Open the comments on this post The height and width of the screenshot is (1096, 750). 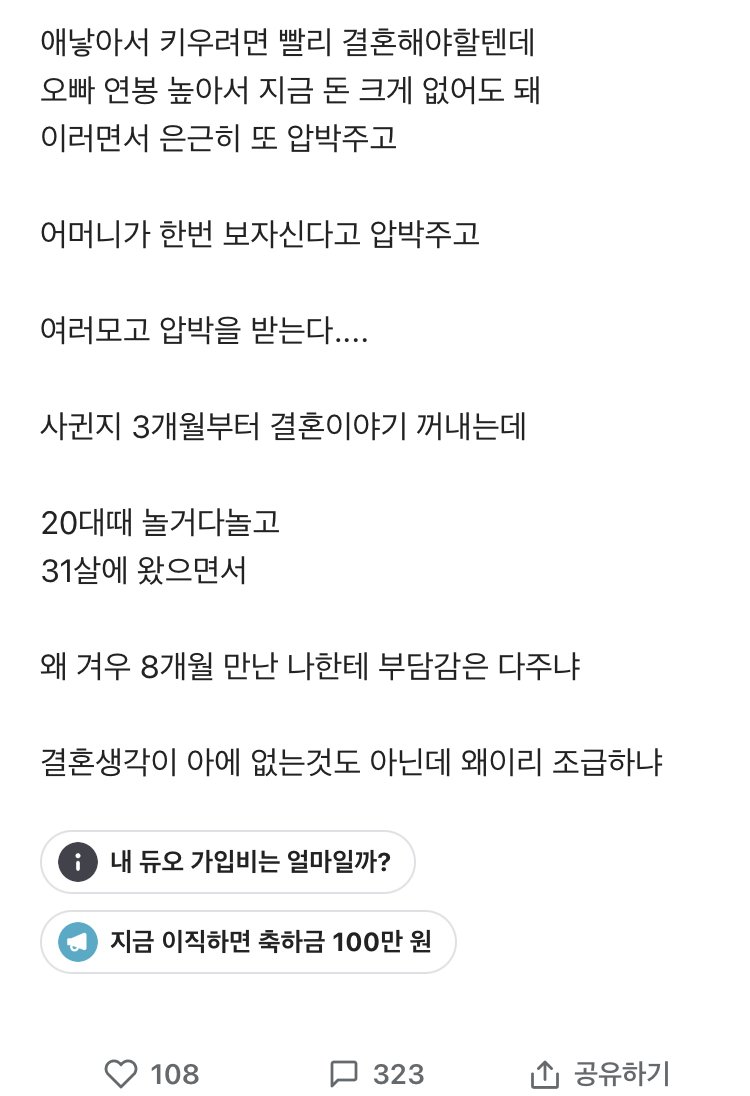point(345,1074)
